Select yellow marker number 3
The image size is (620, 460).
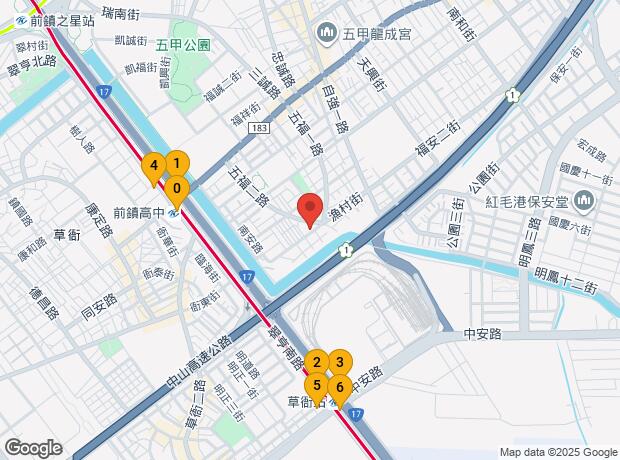pyautogui.click(x=339, y=364)
